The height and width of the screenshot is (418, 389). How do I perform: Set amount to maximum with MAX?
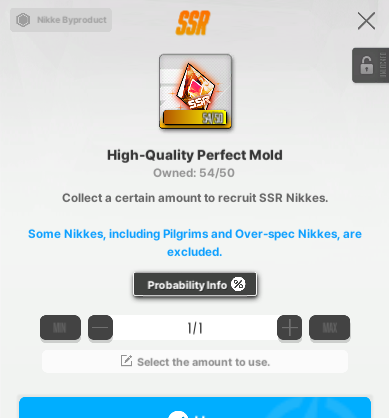click(x=330, y=328)
